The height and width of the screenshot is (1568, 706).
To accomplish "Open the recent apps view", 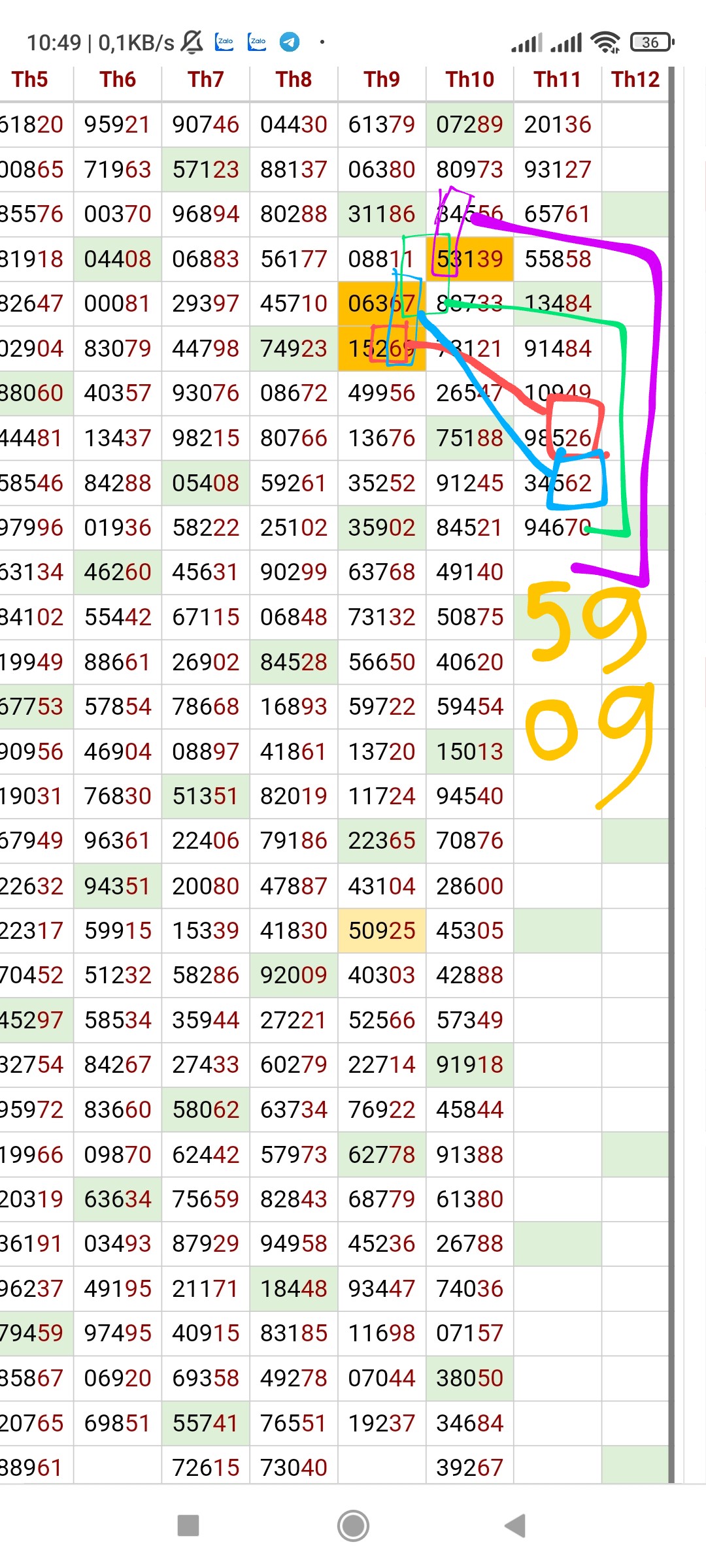I will click(188, 1526).
